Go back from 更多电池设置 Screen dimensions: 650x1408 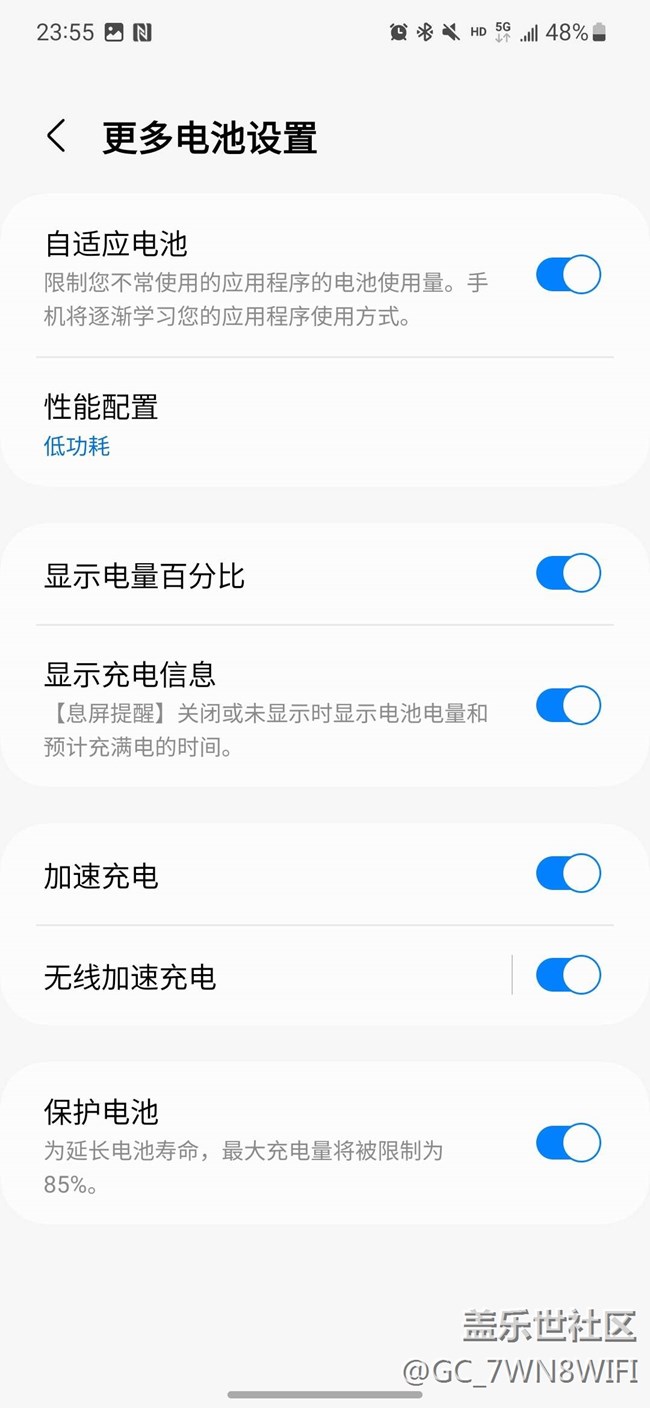pos(57,137)
